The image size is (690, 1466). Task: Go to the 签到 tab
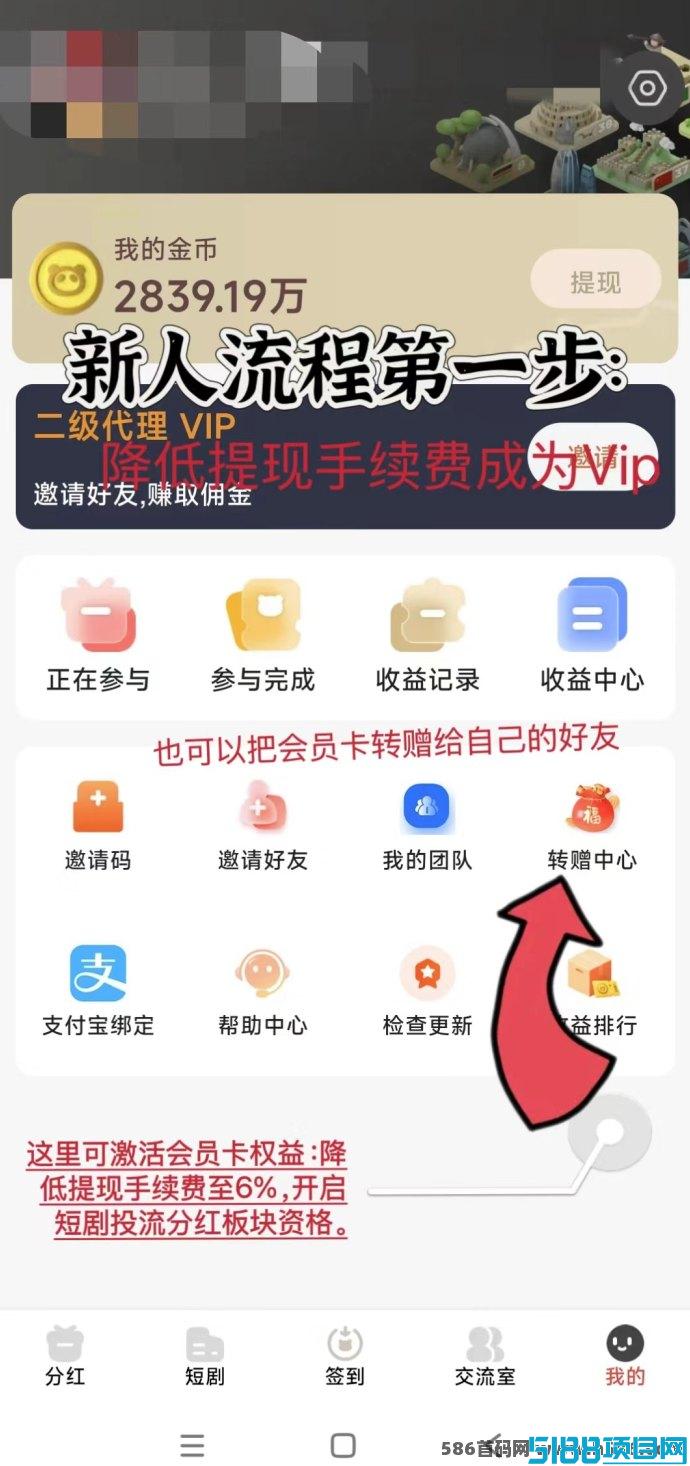tap(345, 1356)
